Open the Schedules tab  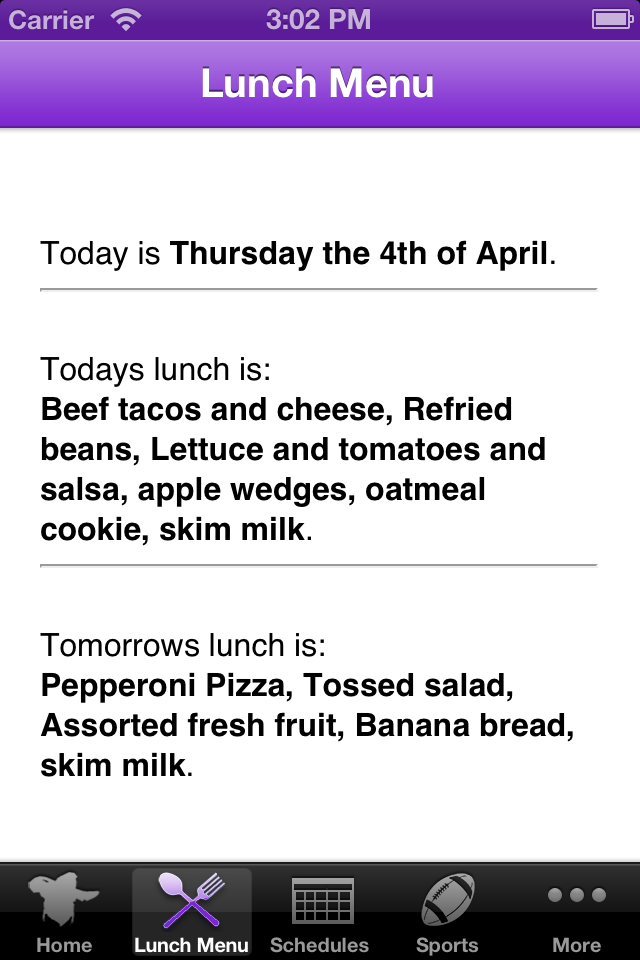pyautogui.click(x=320, y=912)
